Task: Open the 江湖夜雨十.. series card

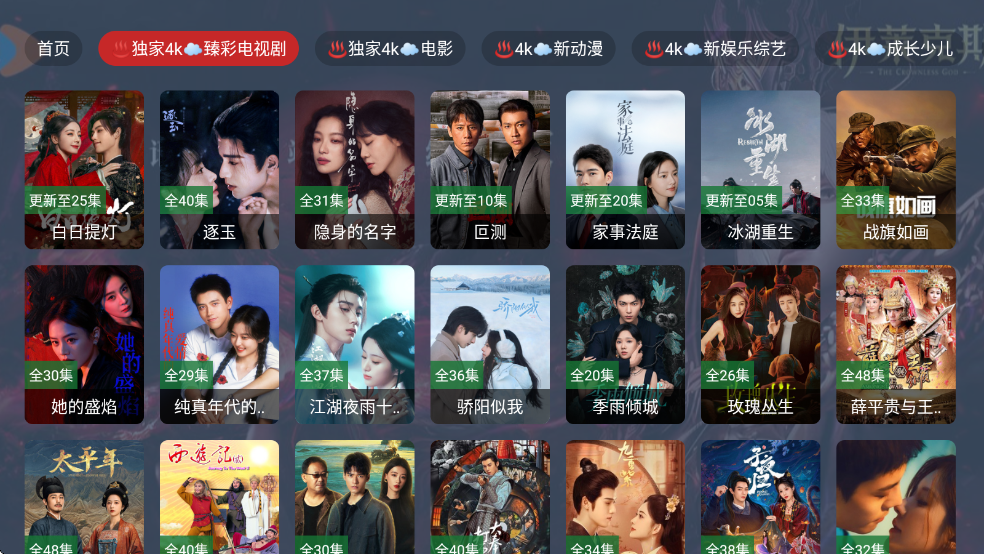Action: point(354,344)
